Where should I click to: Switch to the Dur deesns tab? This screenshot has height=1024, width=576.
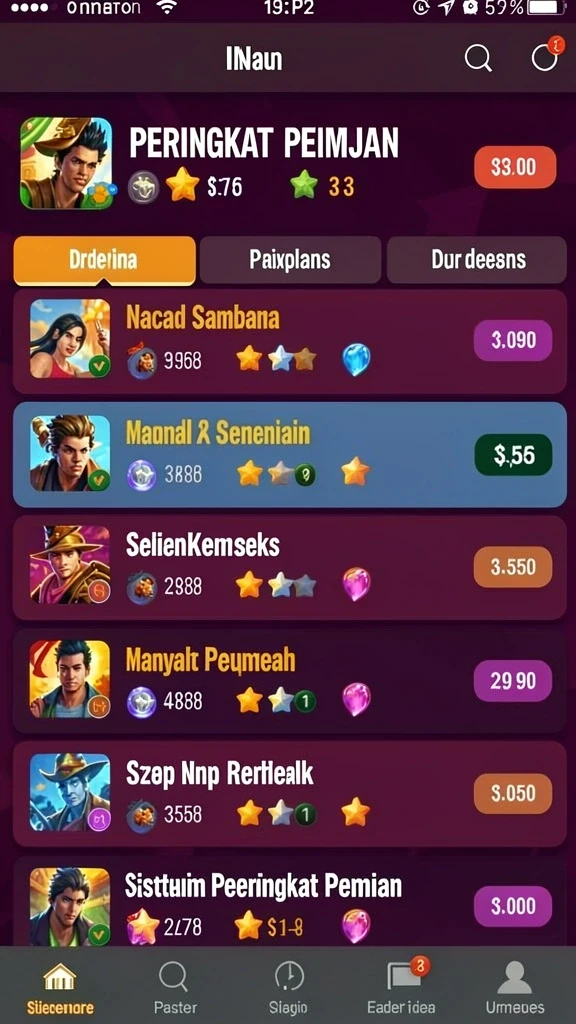[x=477, y=260]
